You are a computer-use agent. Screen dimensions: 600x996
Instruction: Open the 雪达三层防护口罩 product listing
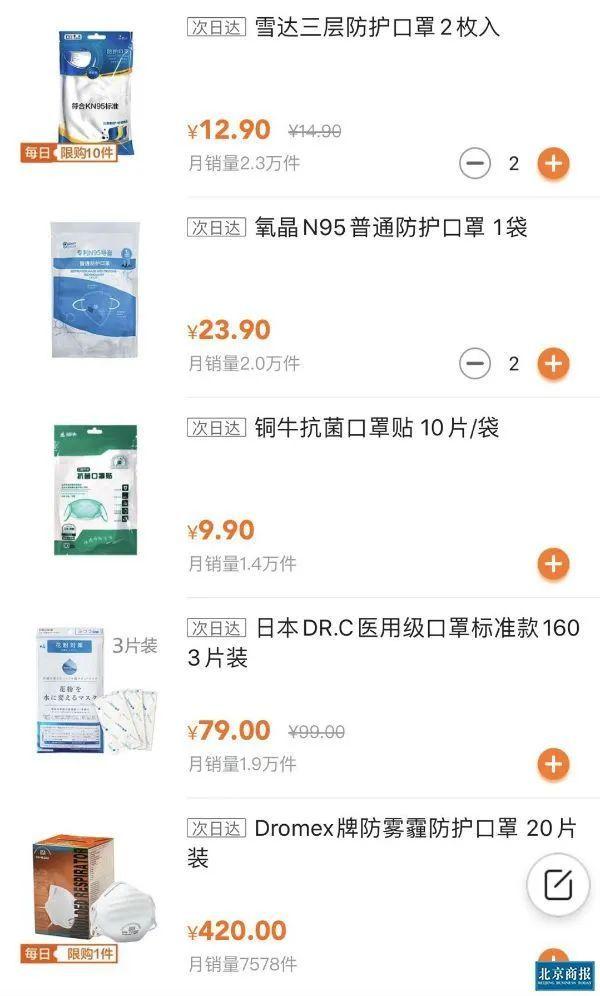pyautogui.click(x=377, y=27)
